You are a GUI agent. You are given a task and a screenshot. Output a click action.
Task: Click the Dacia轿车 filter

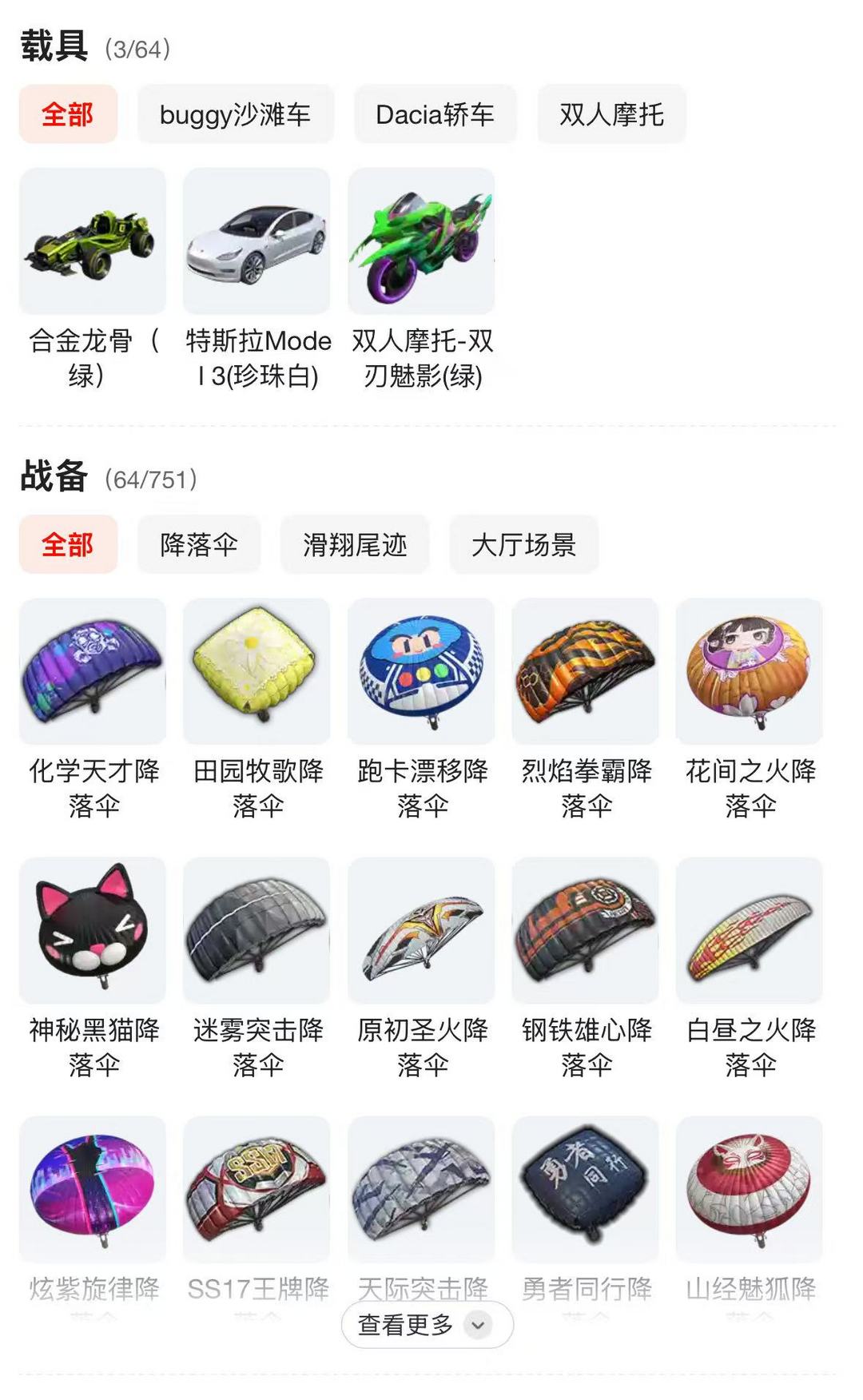tap(435, 114)
